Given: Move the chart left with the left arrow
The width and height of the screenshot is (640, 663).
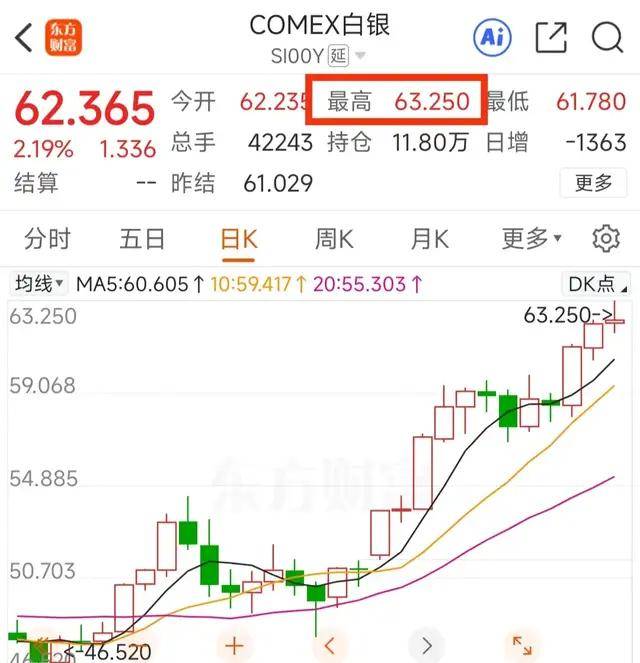Looking at the screenshot, I should tap(330, 644).
